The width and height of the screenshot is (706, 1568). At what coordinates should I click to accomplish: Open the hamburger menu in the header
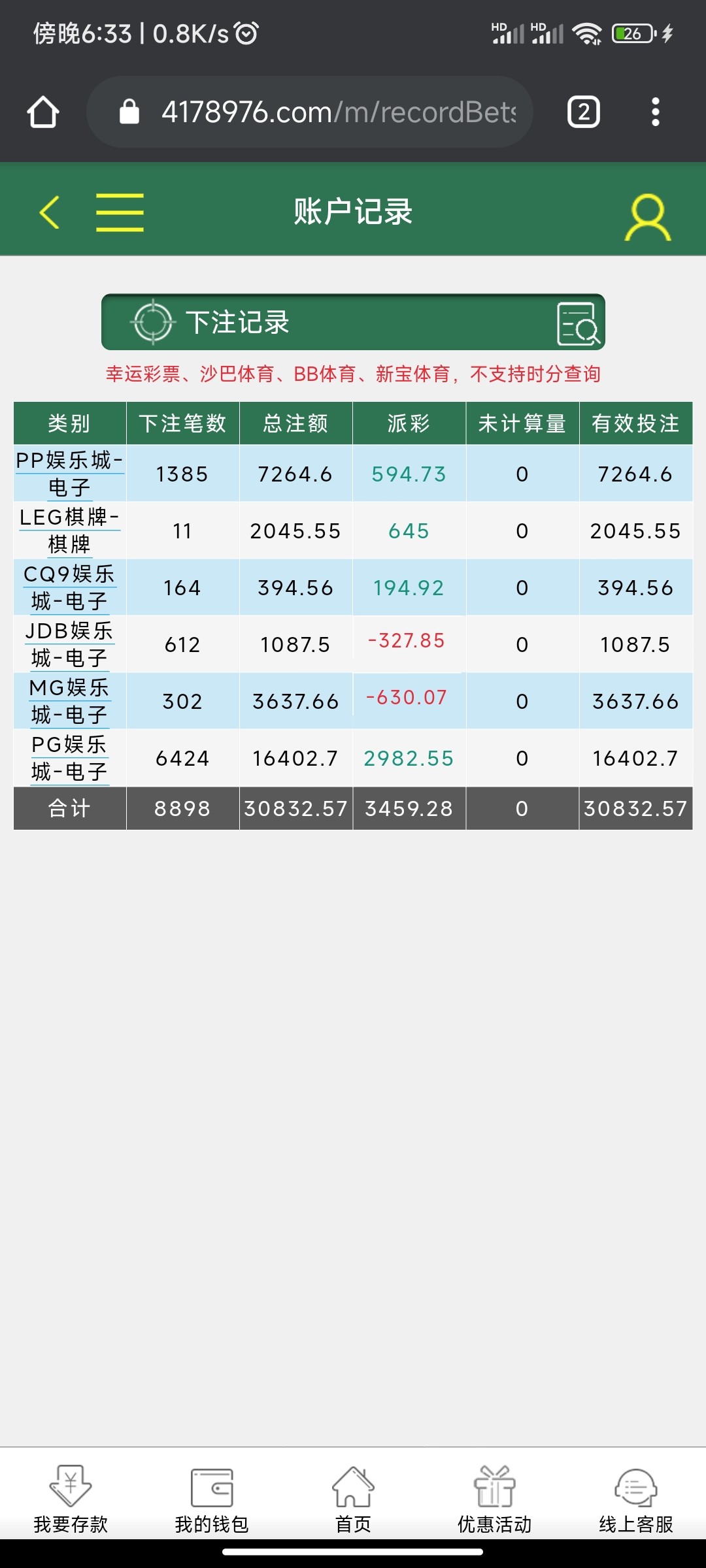coord(120,212)
